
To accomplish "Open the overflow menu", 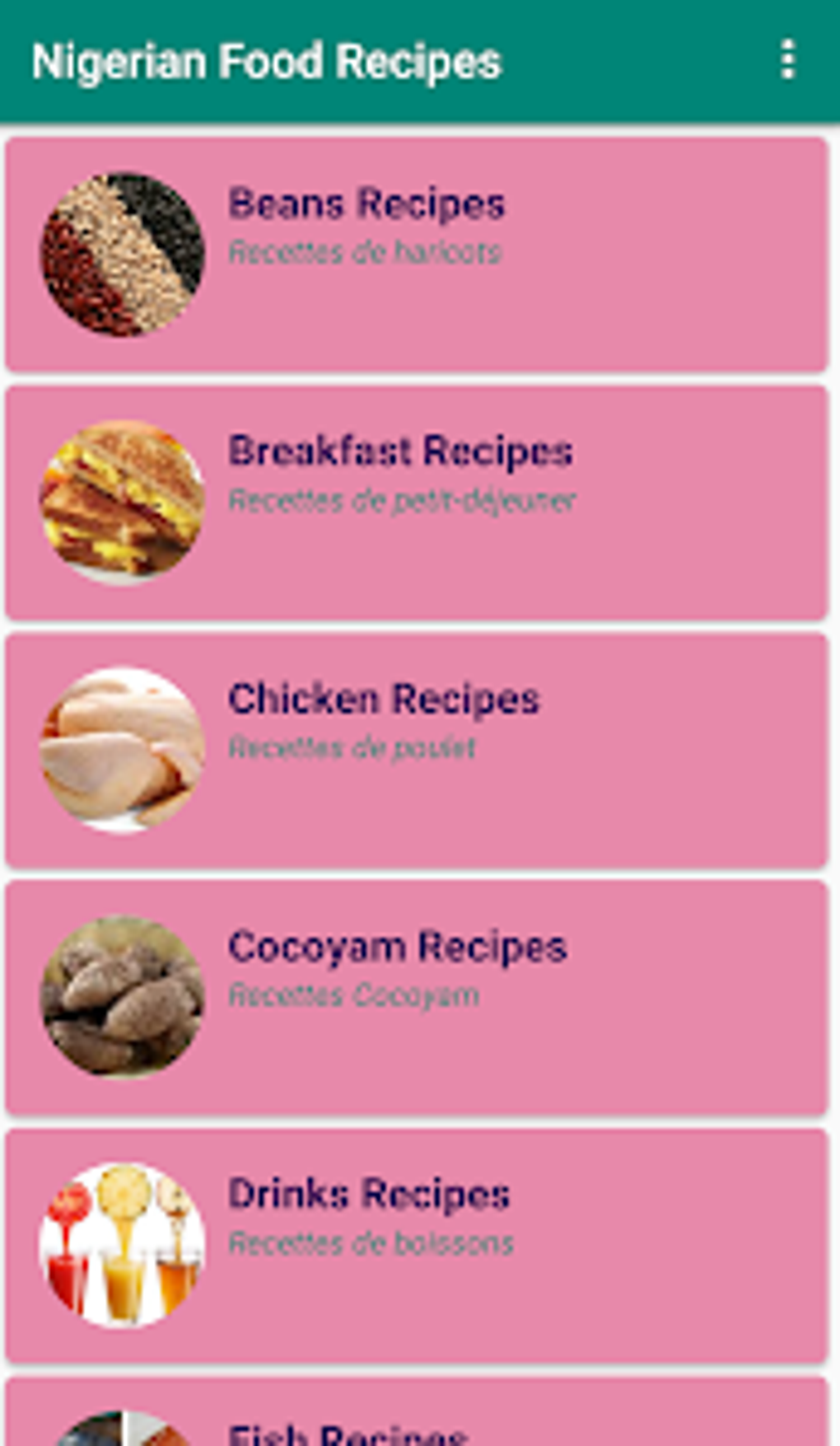I will coord(787,60).
